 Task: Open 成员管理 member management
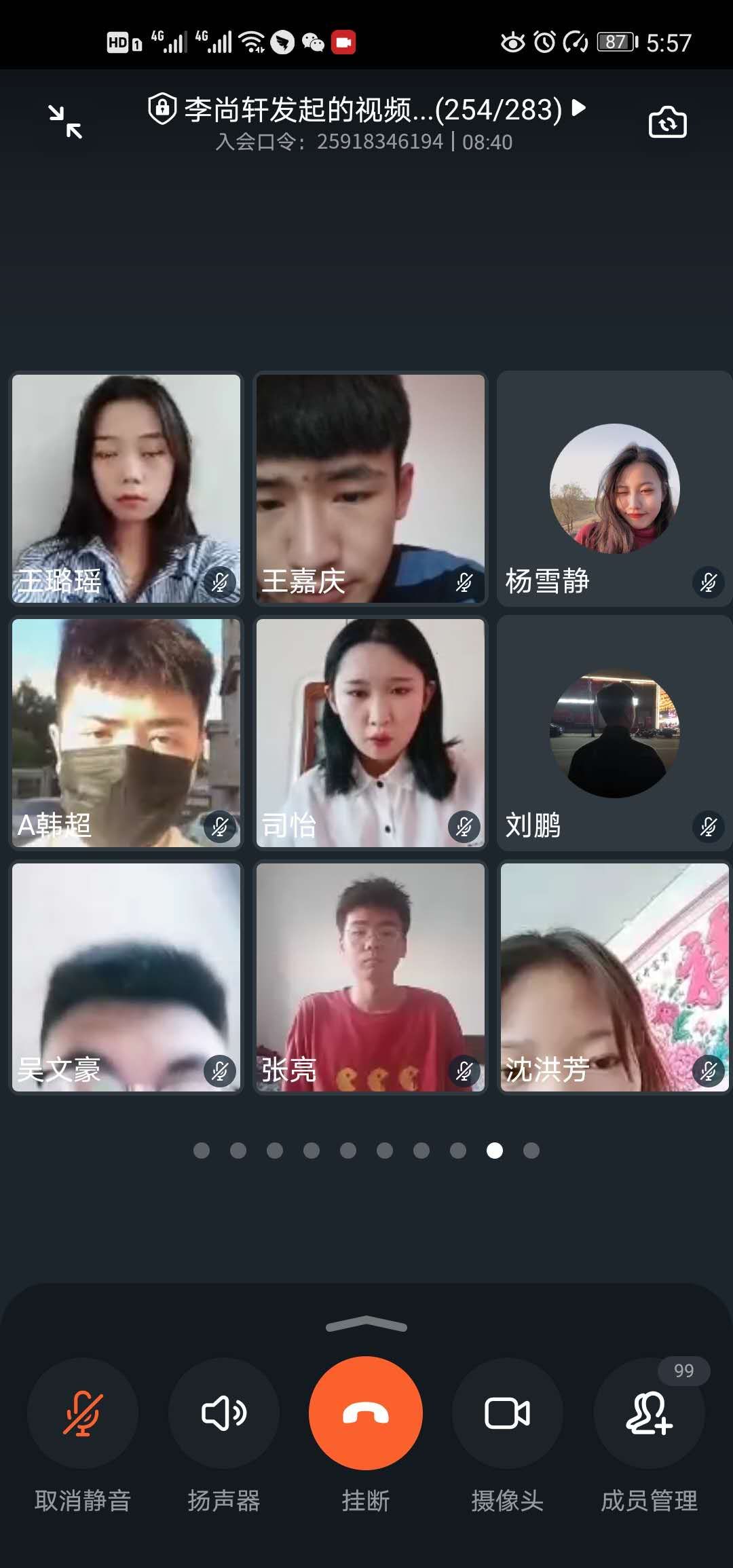click(649, 1413)
